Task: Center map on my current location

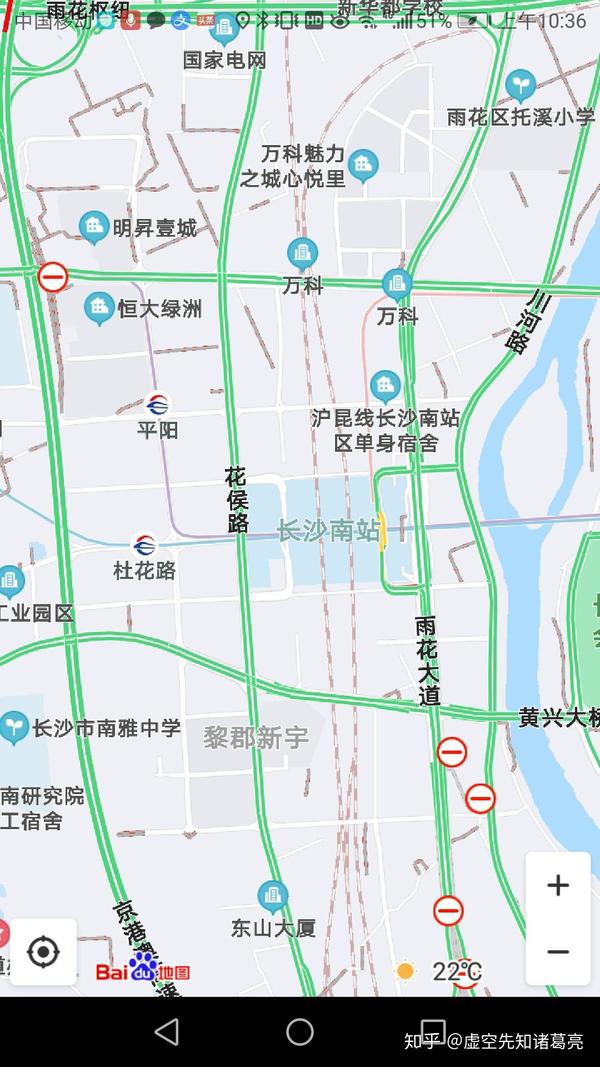Action: tap(43, 952)
